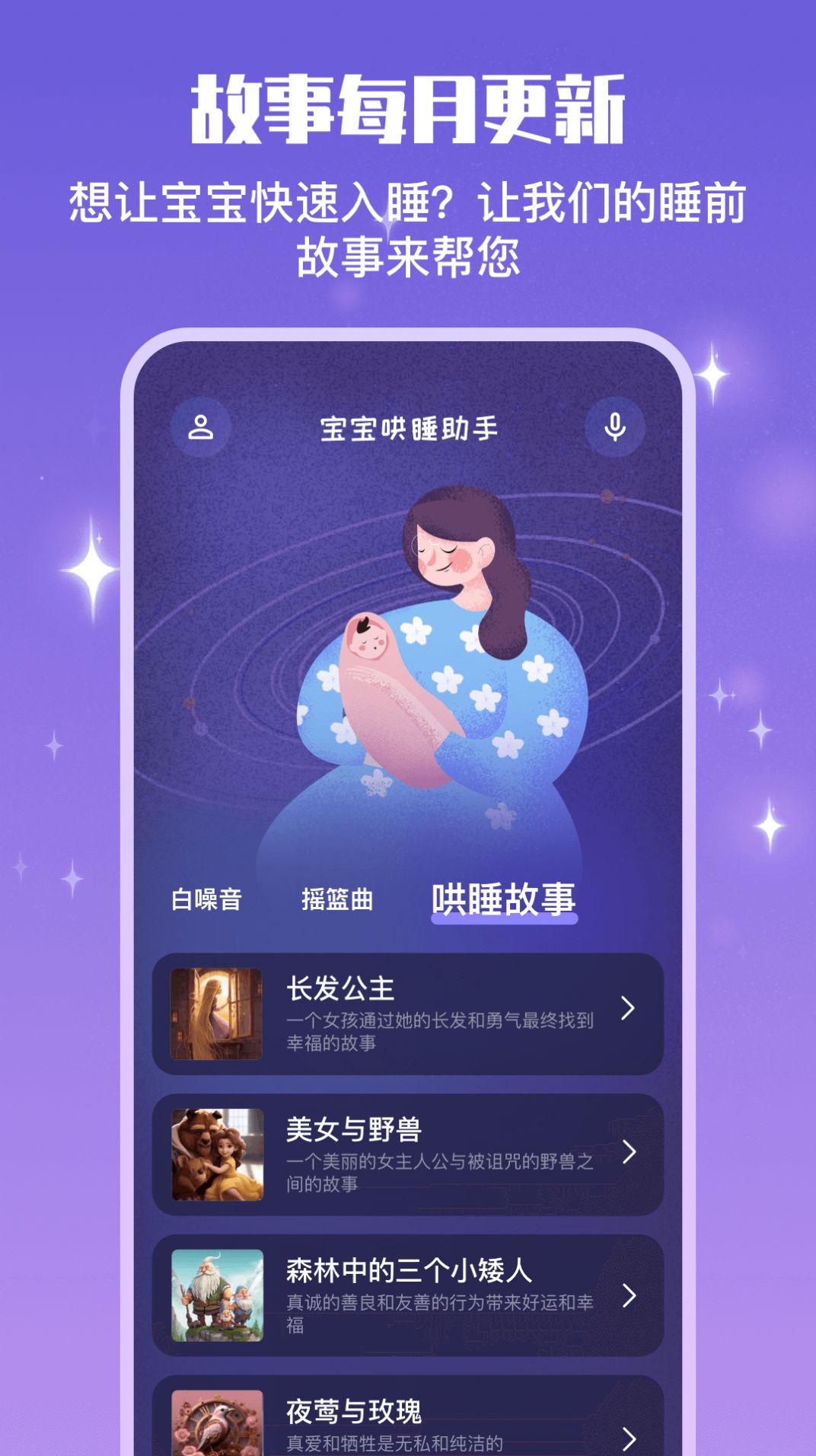This screenshot has width=816, height=1456.
Task: Switch to the 白噪音 tab
Action: [x=205, y=901]
